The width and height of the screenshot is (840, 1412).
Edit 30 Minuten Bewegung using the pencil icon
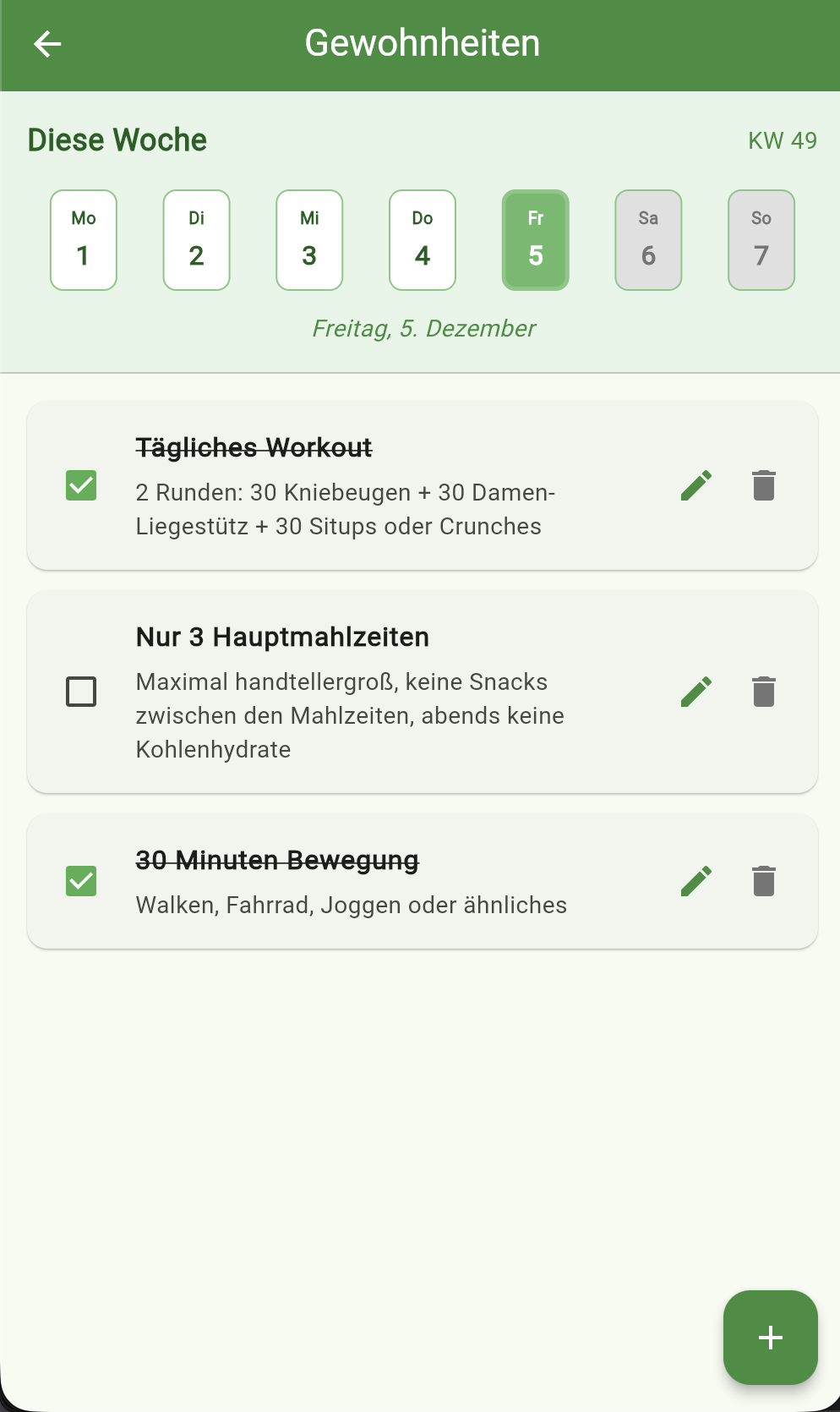(x=695, y=880)
